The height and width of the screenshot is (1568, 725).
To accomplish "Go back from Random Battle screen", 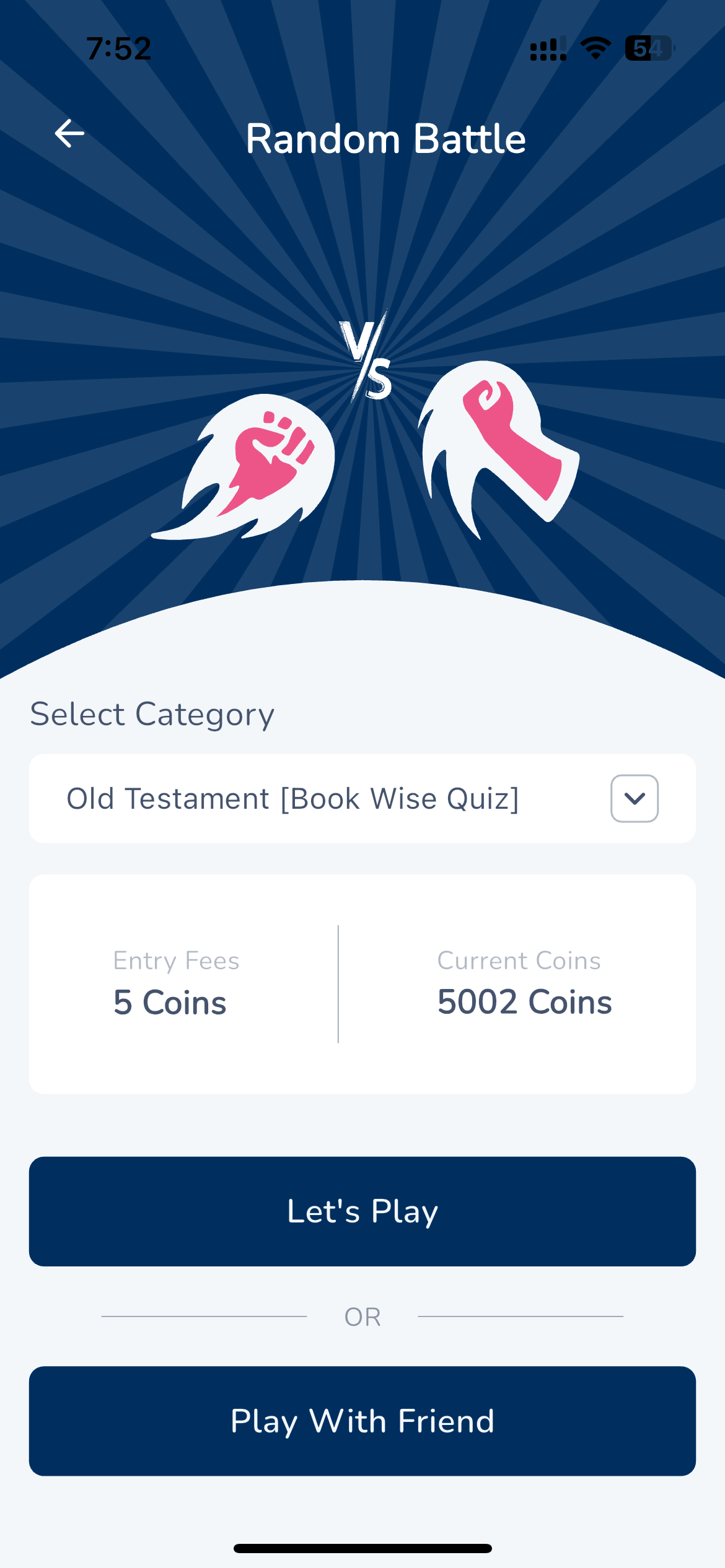I will (69, 134).
